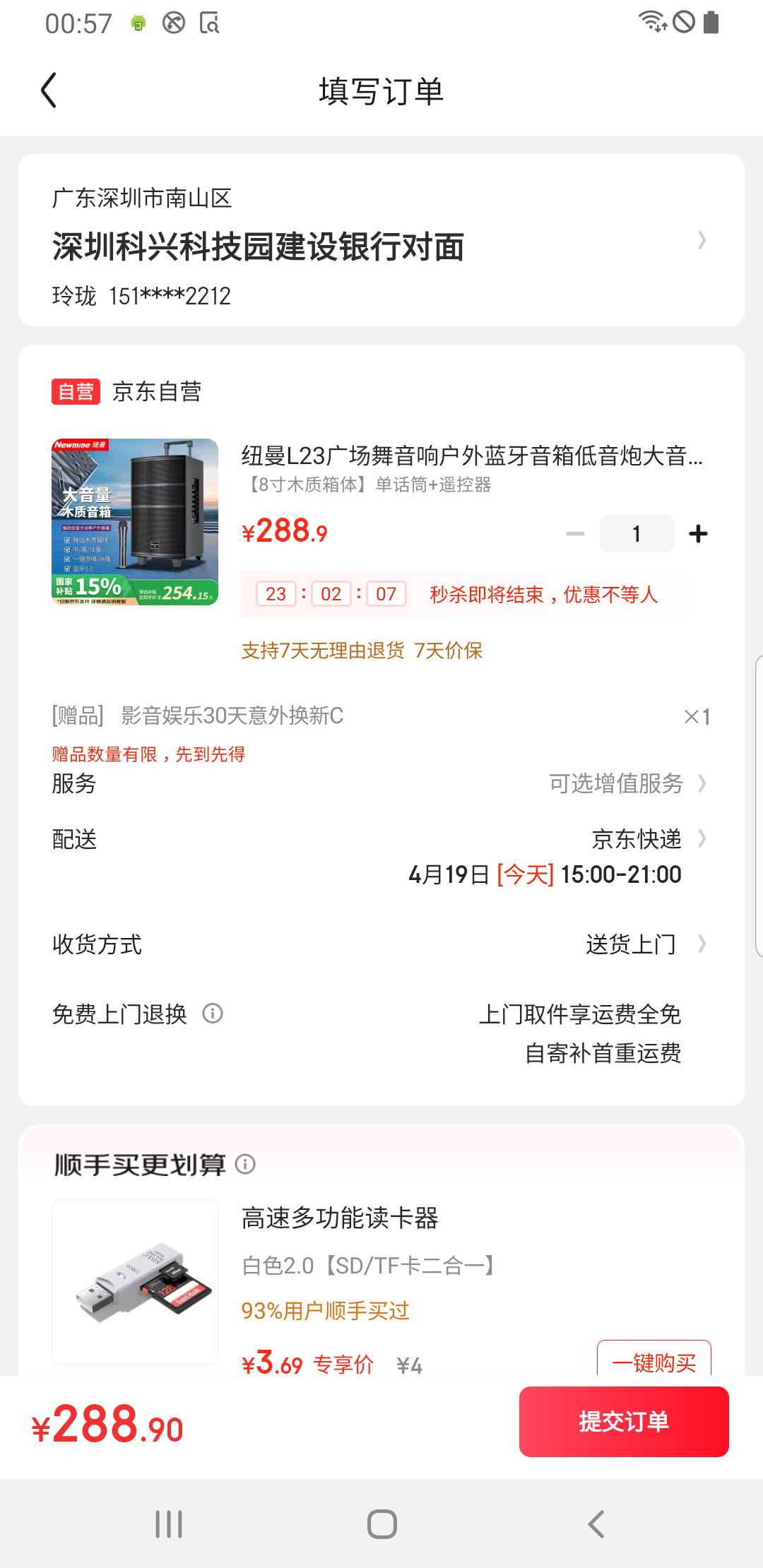Image resolution: width=763 pixels, height=1568 pixels.
Task: Edit the quantity field showing 1
Action: tap(636, 534)
